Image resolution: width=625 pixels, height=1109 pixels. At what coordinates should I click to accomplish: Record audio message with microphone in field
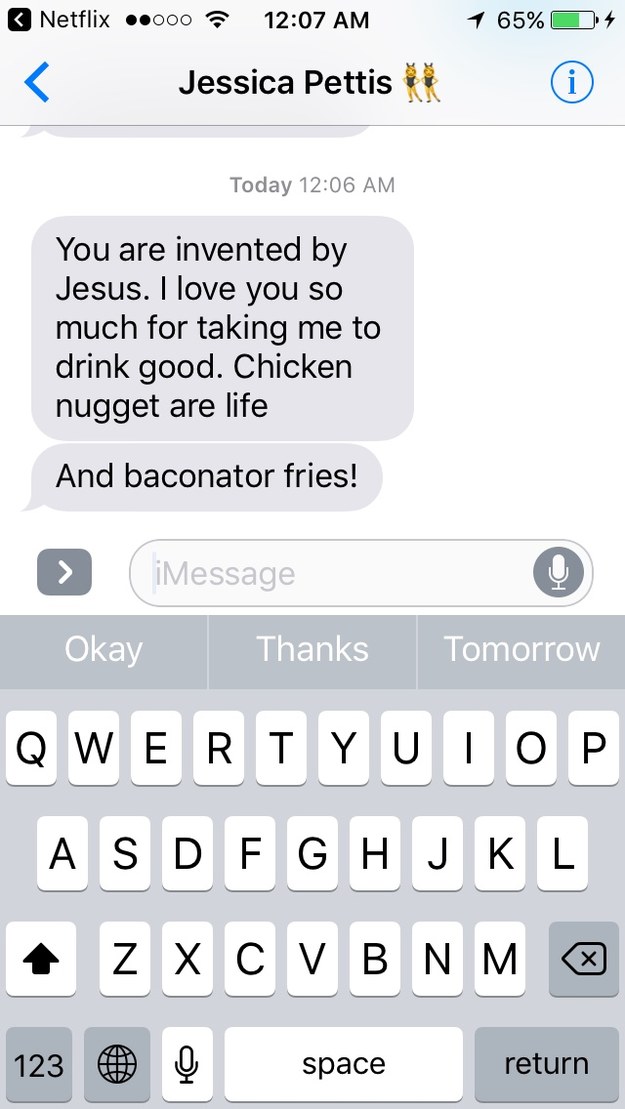coord(558,573)
